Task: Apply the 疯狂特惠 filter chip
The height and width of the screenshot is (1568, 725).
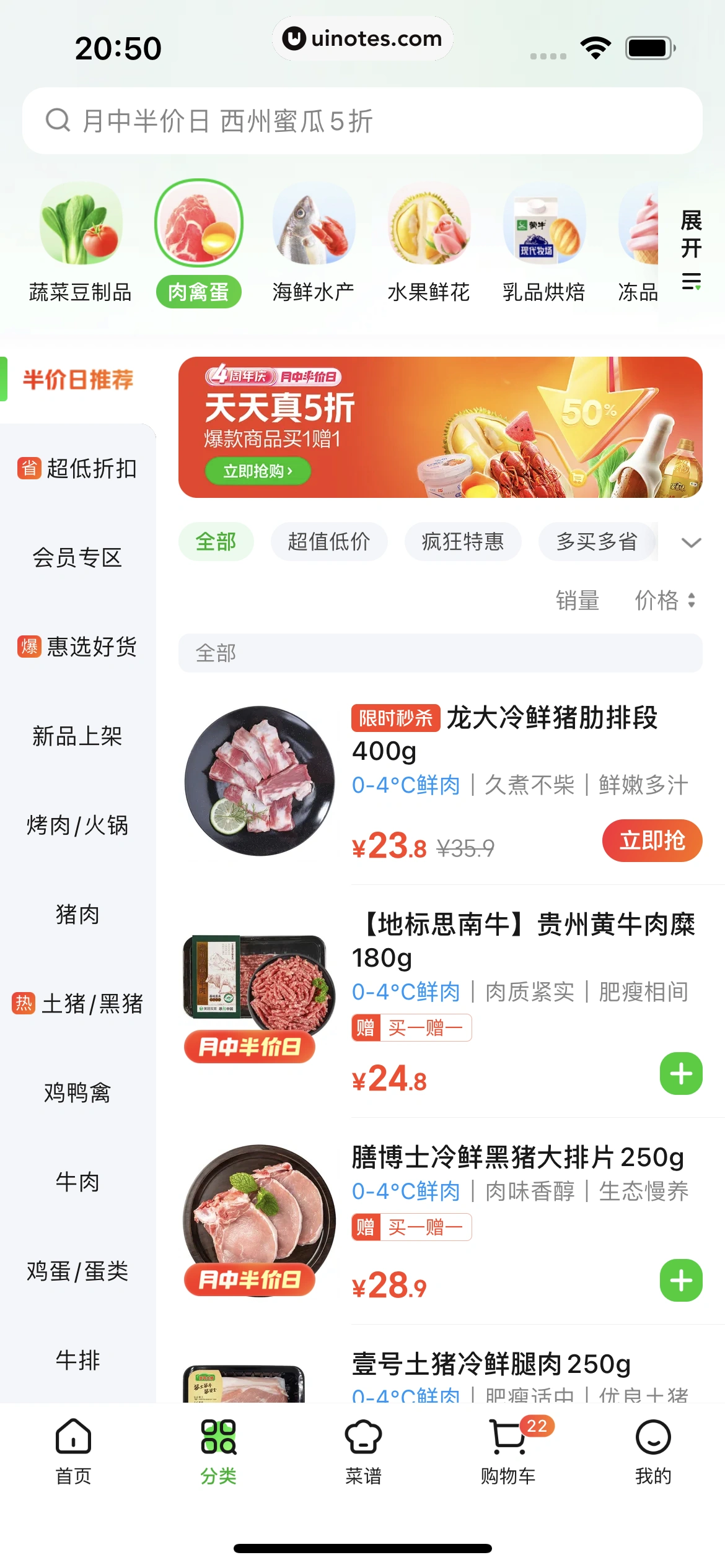Action: [x=462, y=542]
